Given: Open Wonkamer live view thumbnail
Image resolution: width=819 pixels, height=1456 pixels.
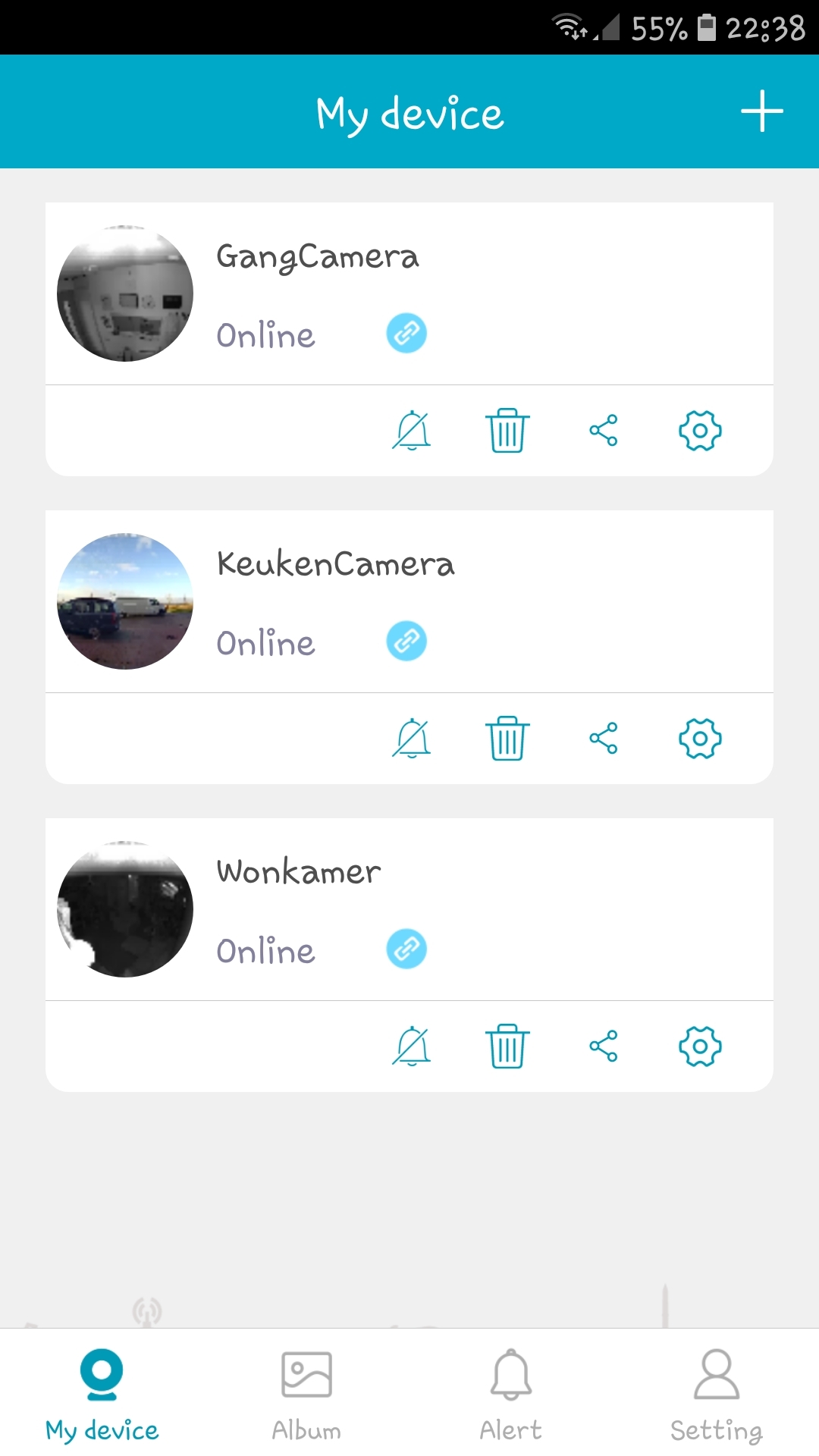Looking at the screenshot, I should [x=125, y=909].
